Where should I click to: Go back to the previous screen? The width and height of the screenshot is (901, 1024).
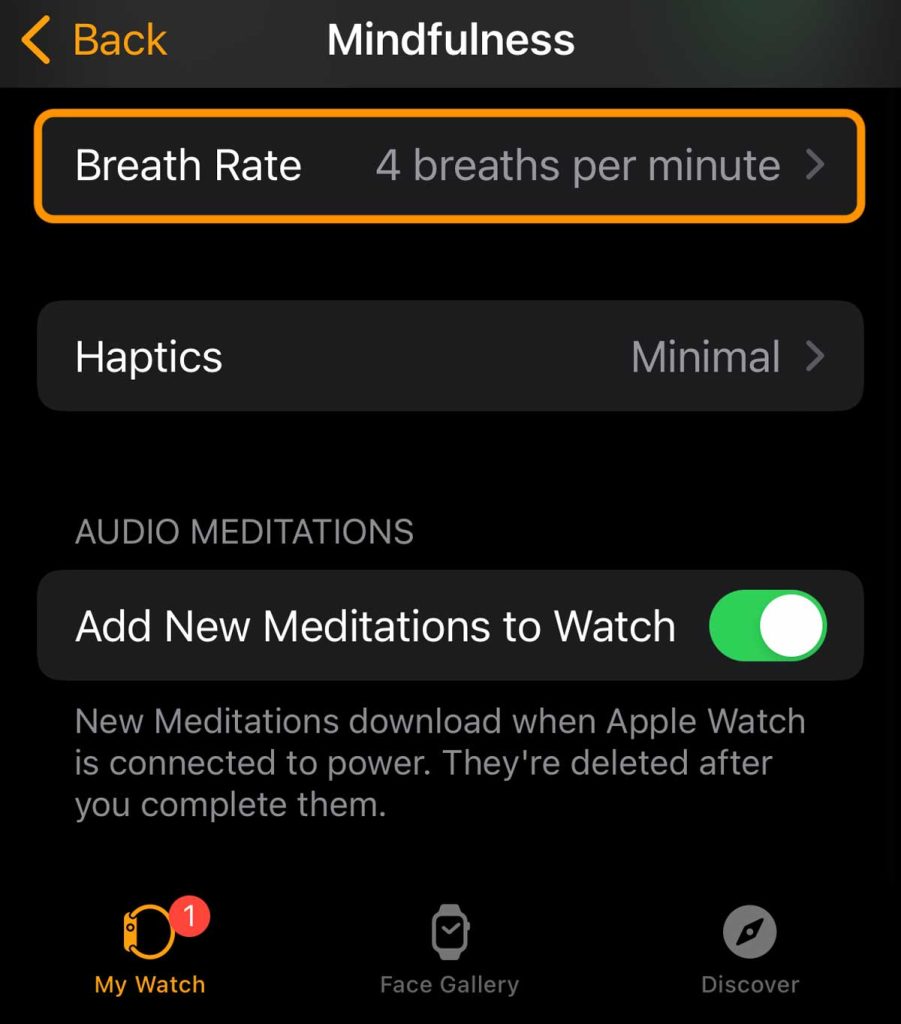click(x=94, y=41)
